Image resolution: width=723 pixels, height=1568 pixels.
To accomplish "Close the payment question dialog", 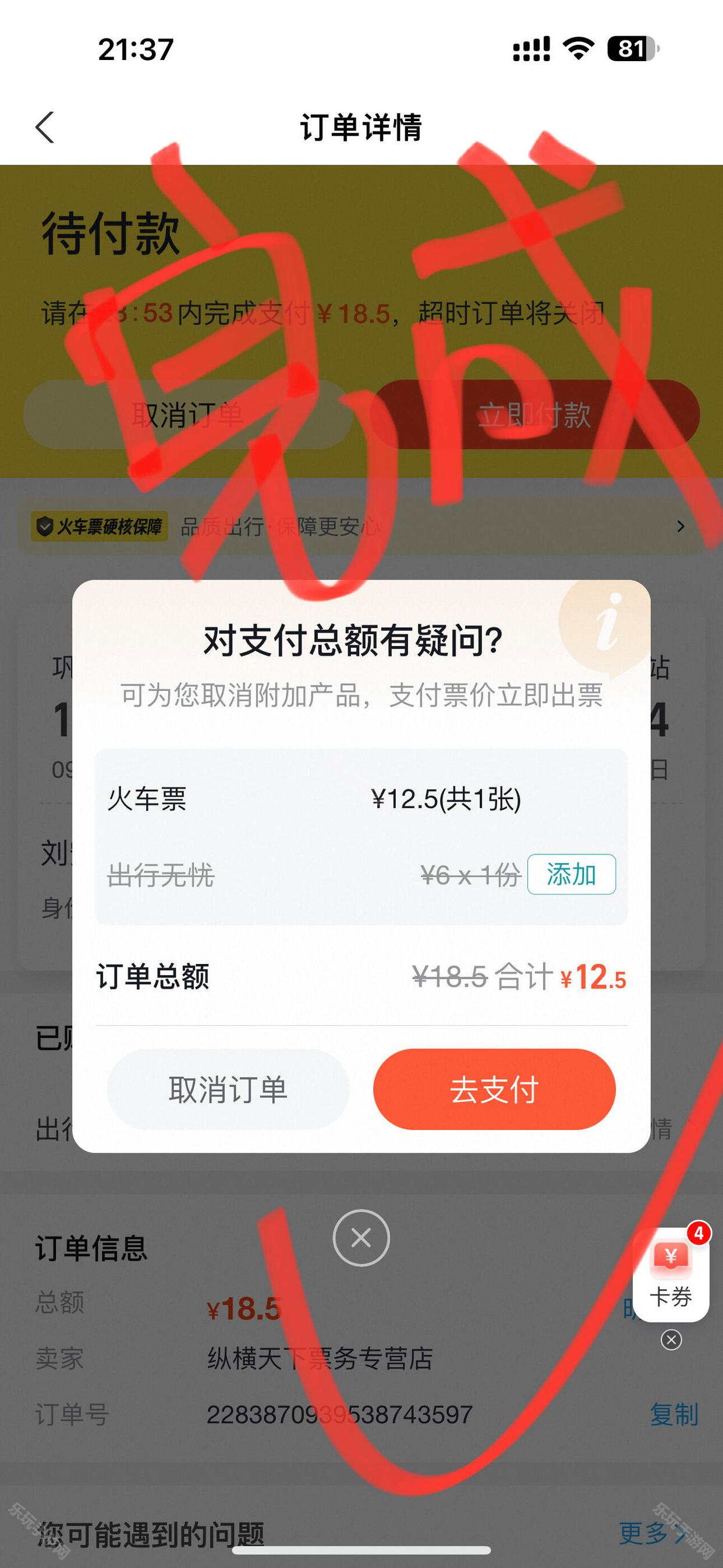I will pos(361,1238).
